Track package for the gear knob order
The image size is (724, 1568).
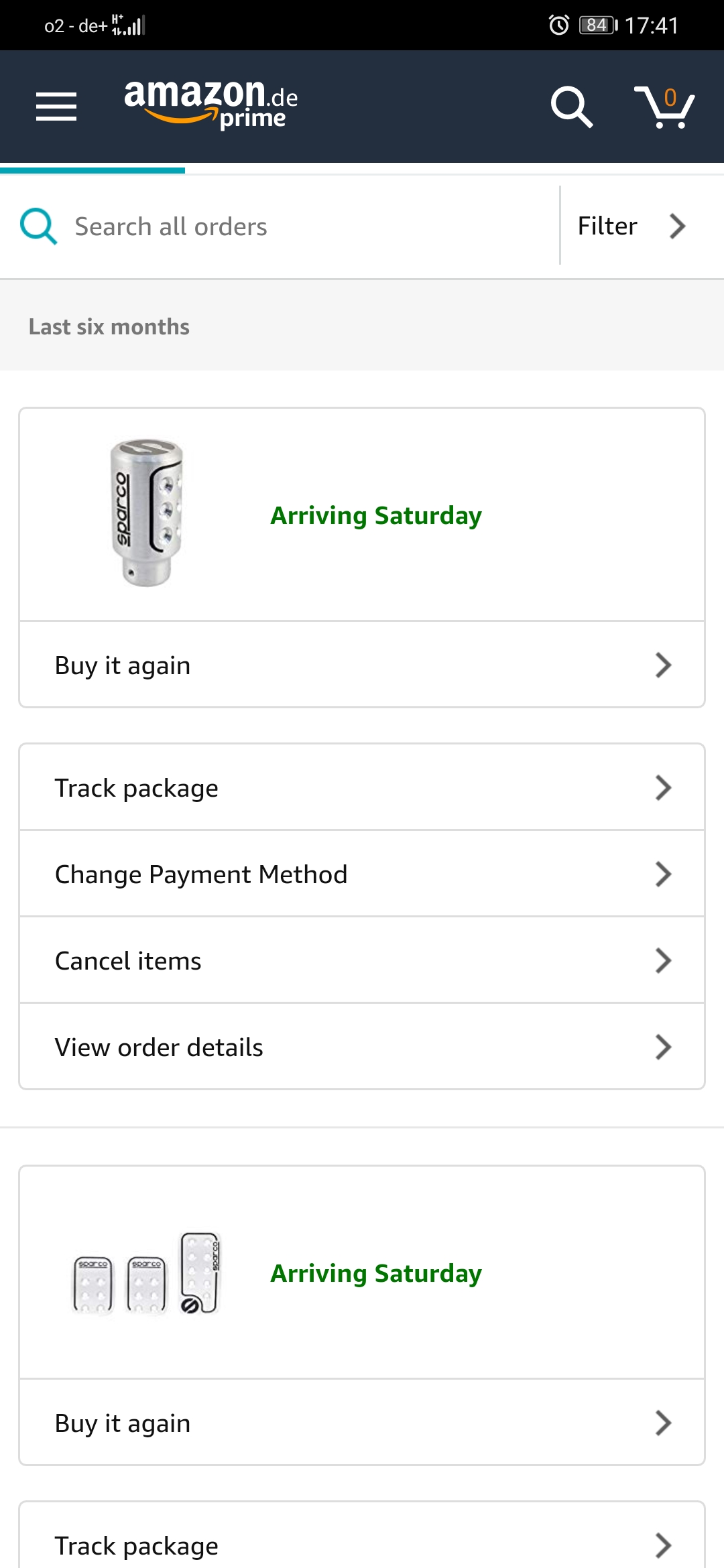click(362, 787)
